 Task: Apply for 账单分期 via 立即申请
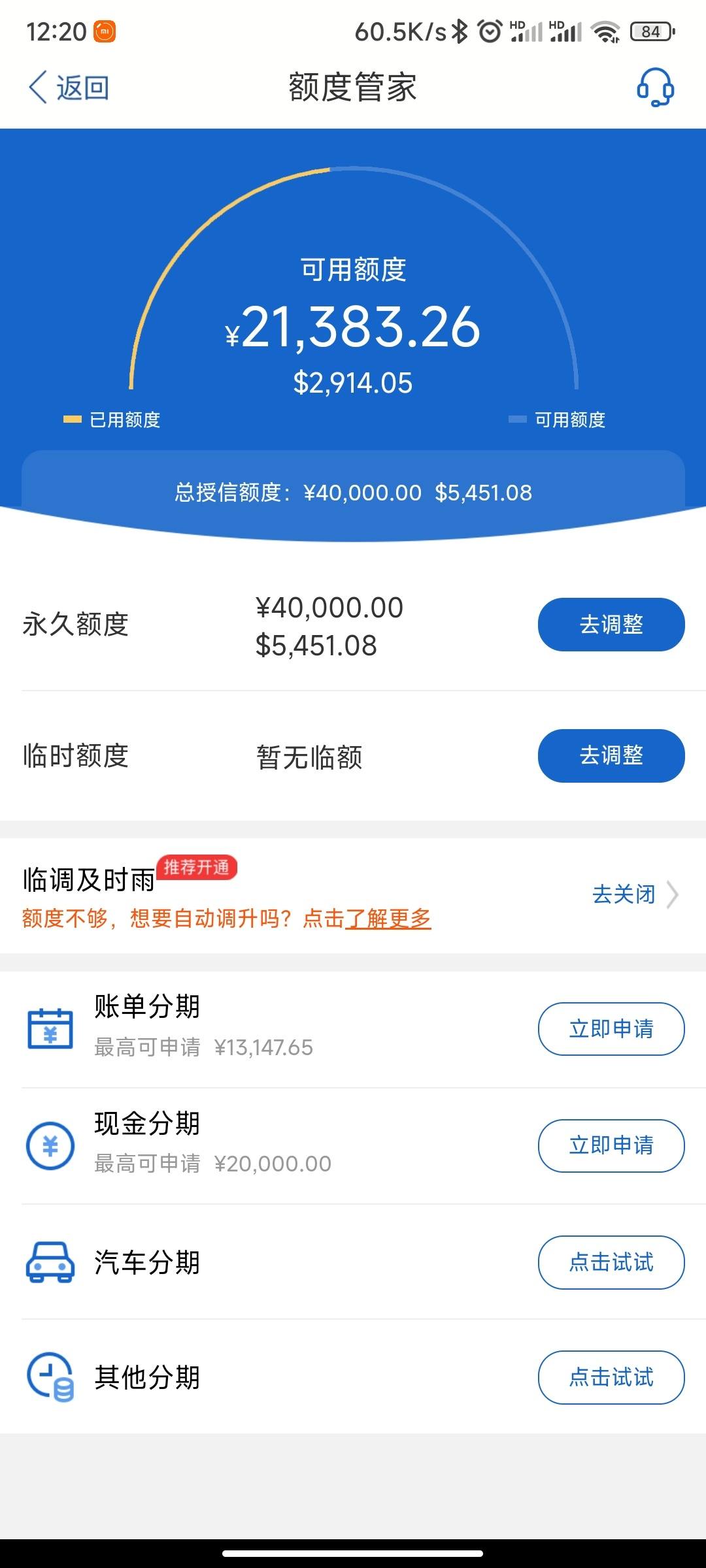click(611, 1029)
